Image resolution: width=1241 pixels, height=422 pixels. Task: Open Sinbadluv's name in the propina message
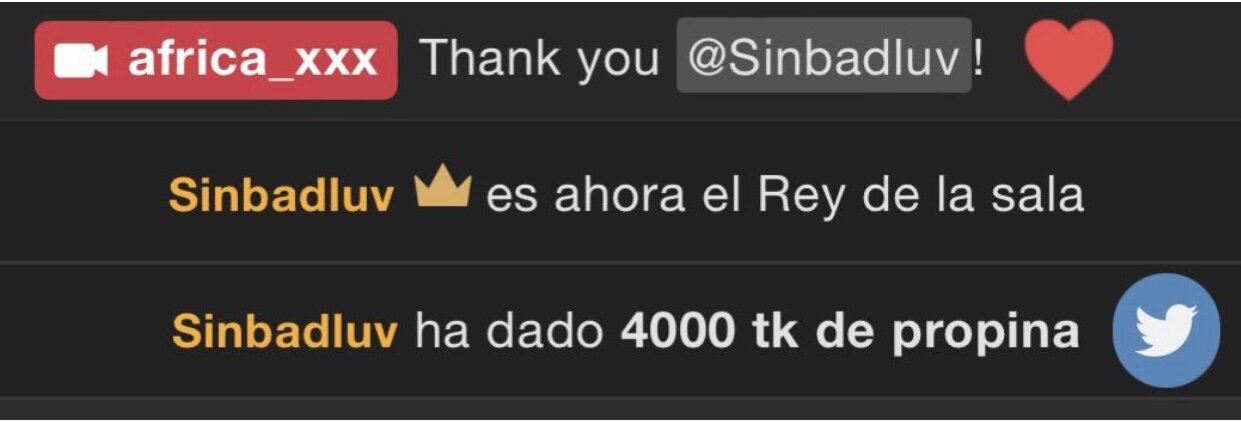(x=285, y=332)
